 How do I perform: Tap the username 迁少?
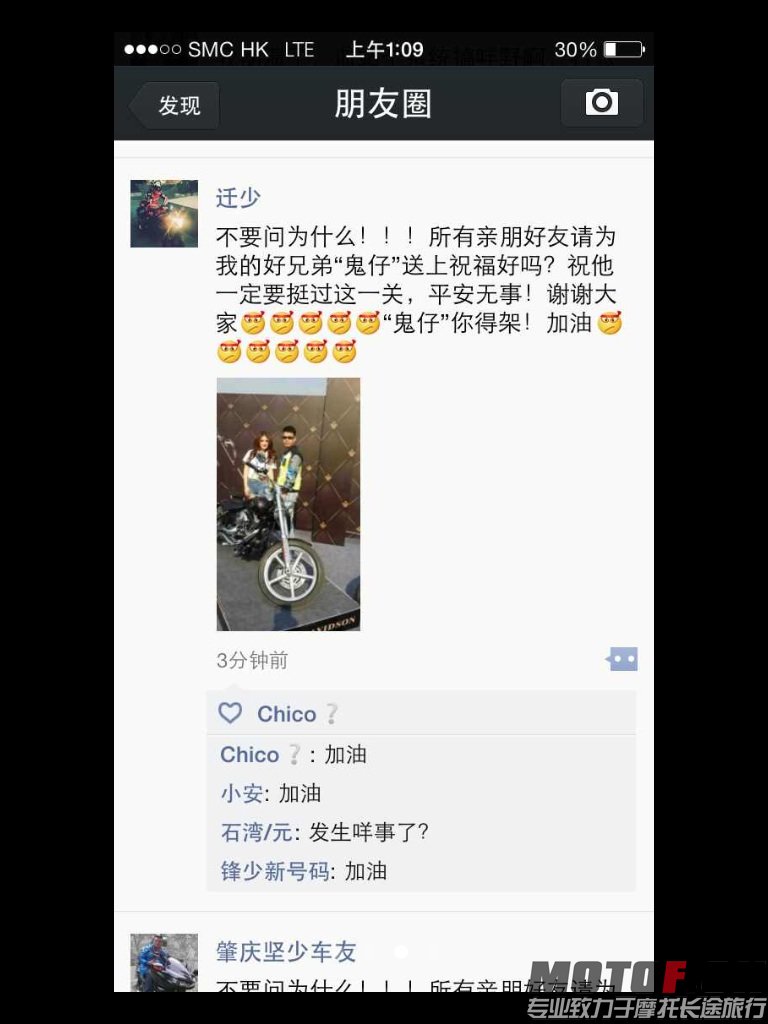click(238, 198)
